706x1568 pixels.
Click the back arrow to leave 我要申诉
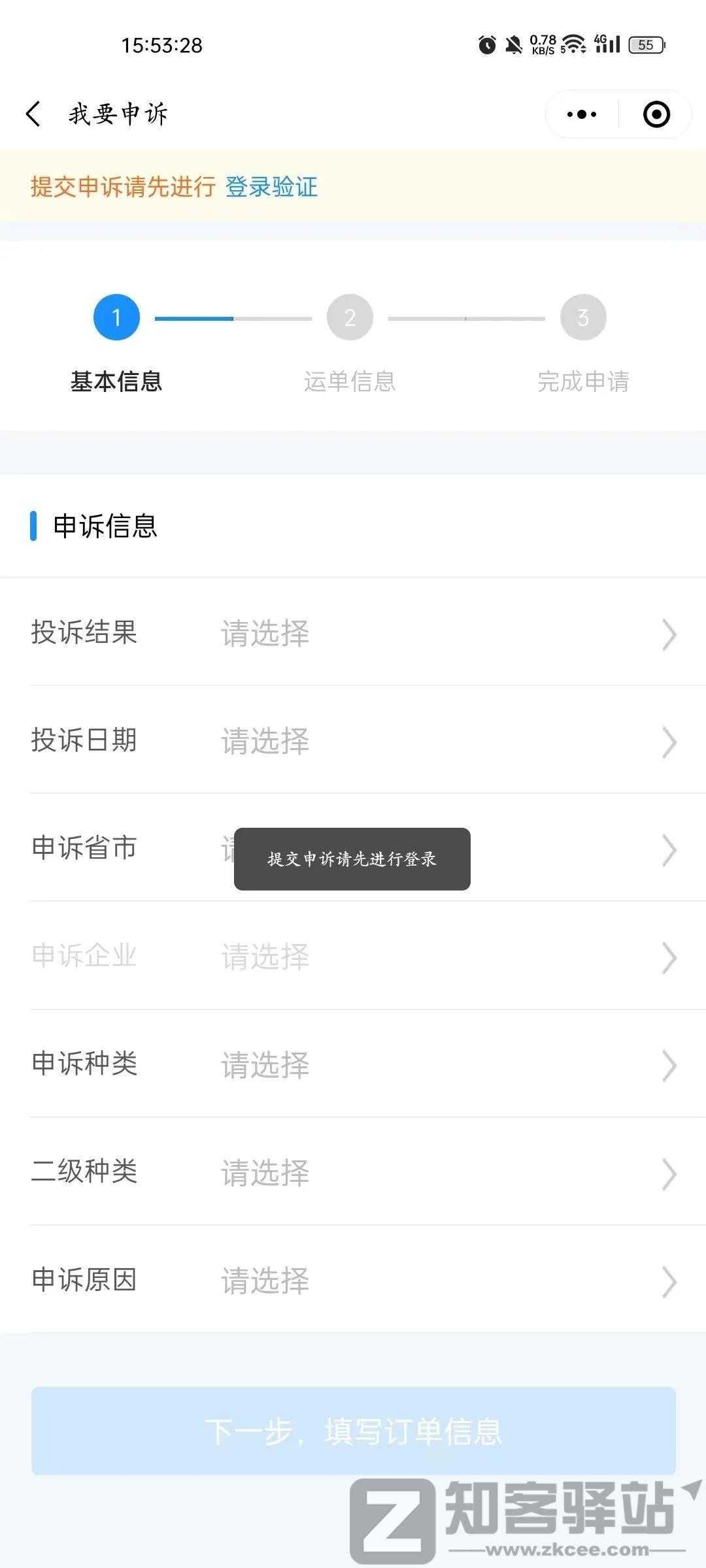coord(31,113)
